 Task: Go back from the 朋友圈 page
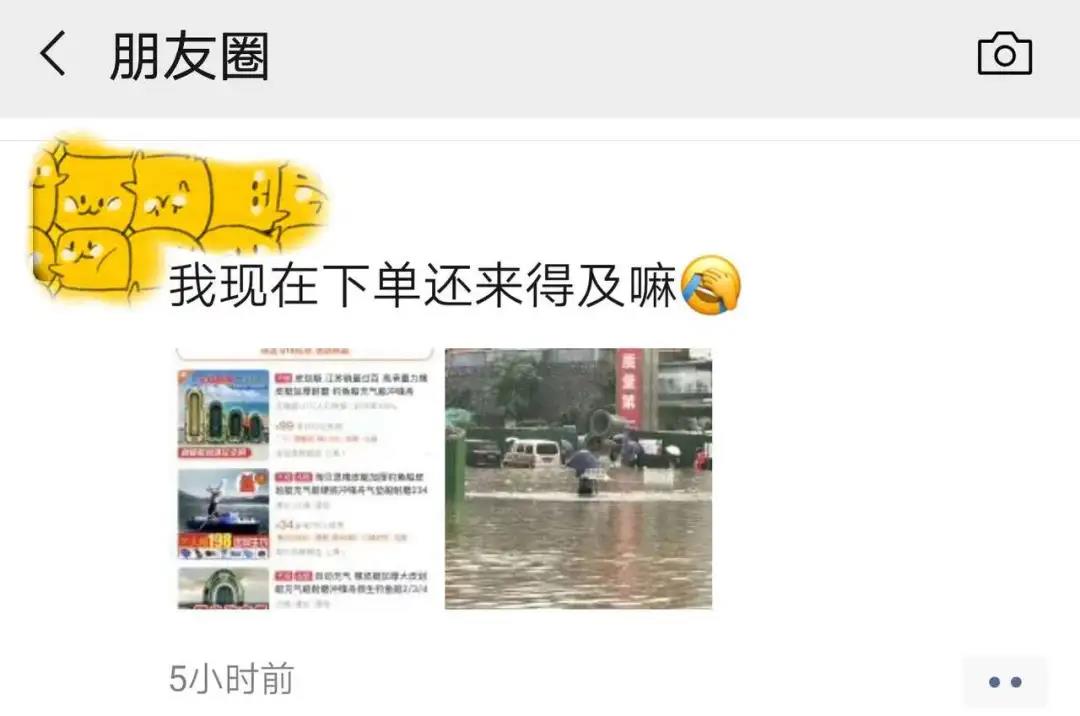point(54,54)
